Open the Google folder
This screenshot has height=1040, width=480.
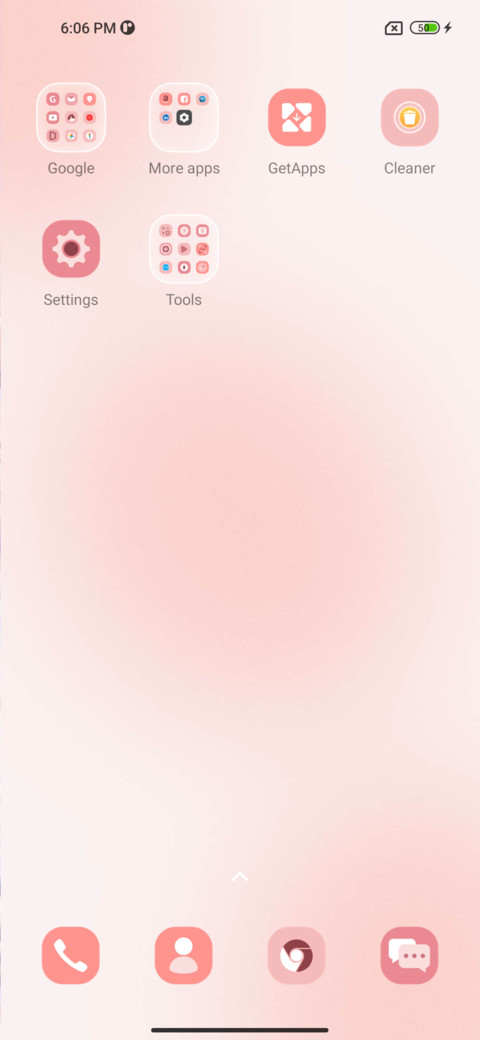tap(71, 117)
